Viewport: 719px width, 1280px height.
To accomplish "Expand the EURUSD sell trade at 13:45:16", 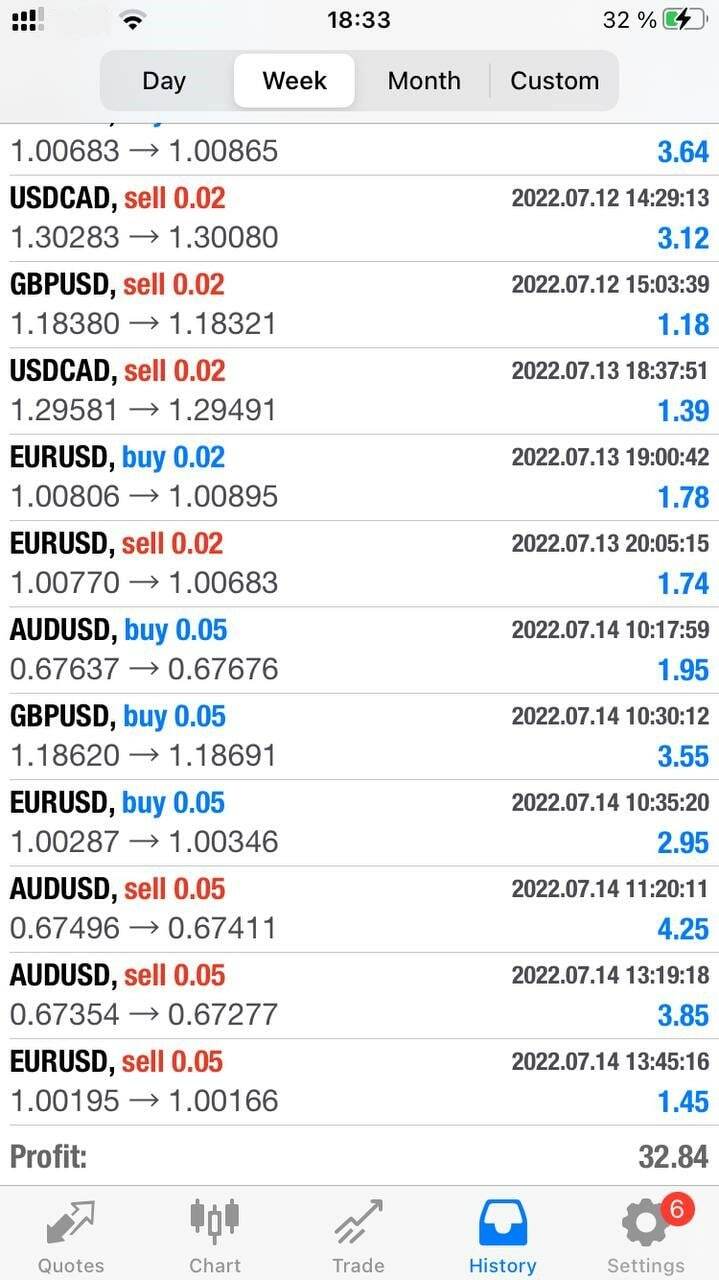I will point(359,1082).
